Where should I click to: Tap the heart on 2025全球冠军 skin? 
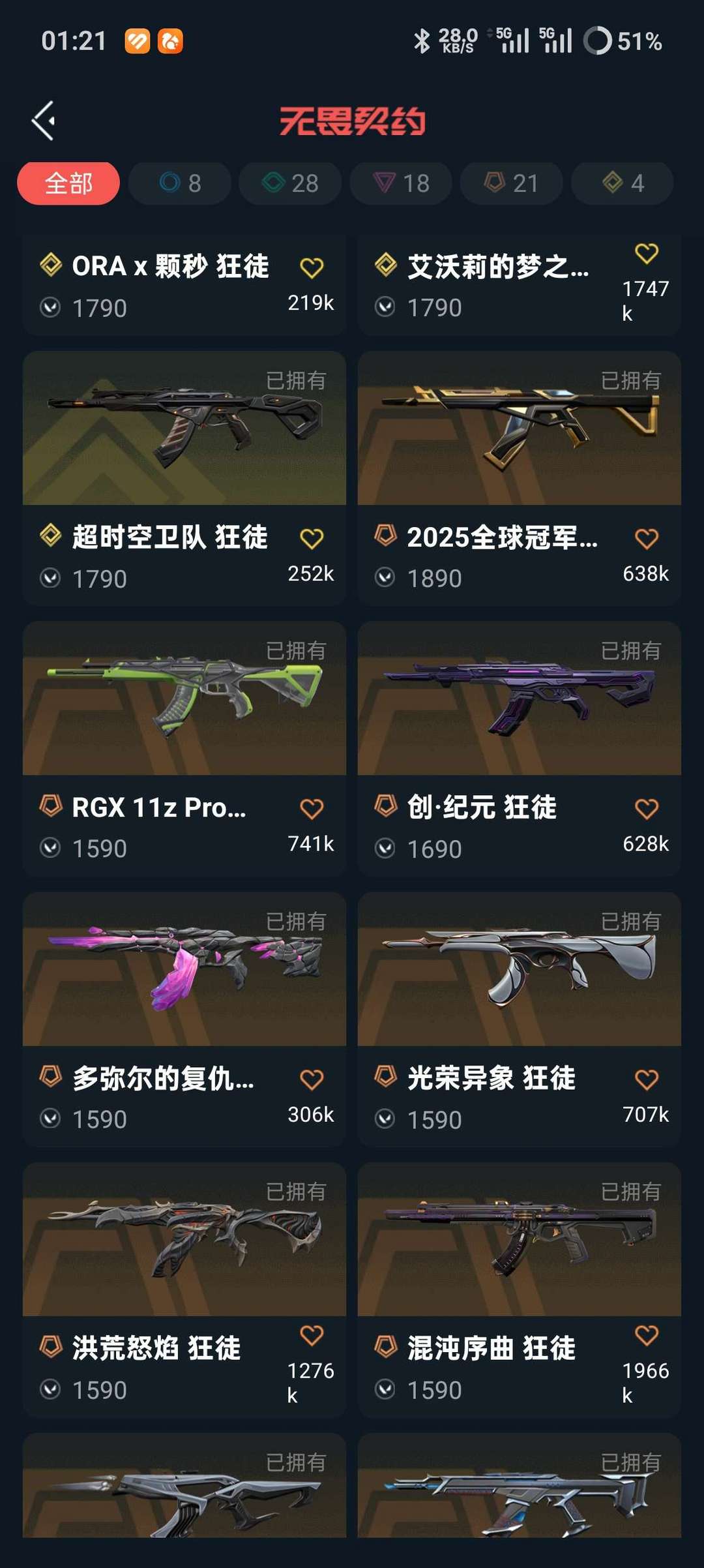tap(647, 539)
